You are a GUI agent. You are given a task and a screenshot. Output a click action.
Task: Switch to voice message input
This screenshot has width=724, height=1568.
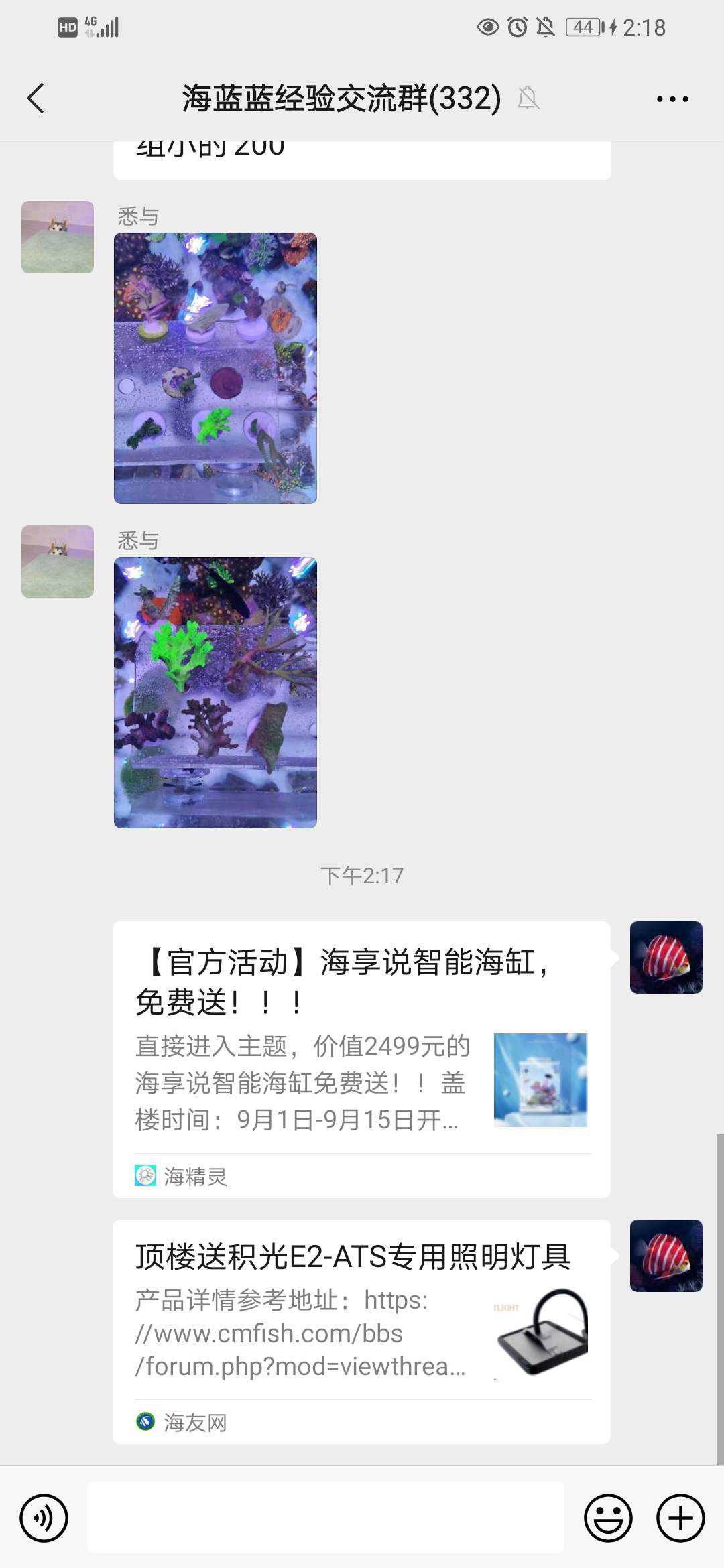[44, 1518]
